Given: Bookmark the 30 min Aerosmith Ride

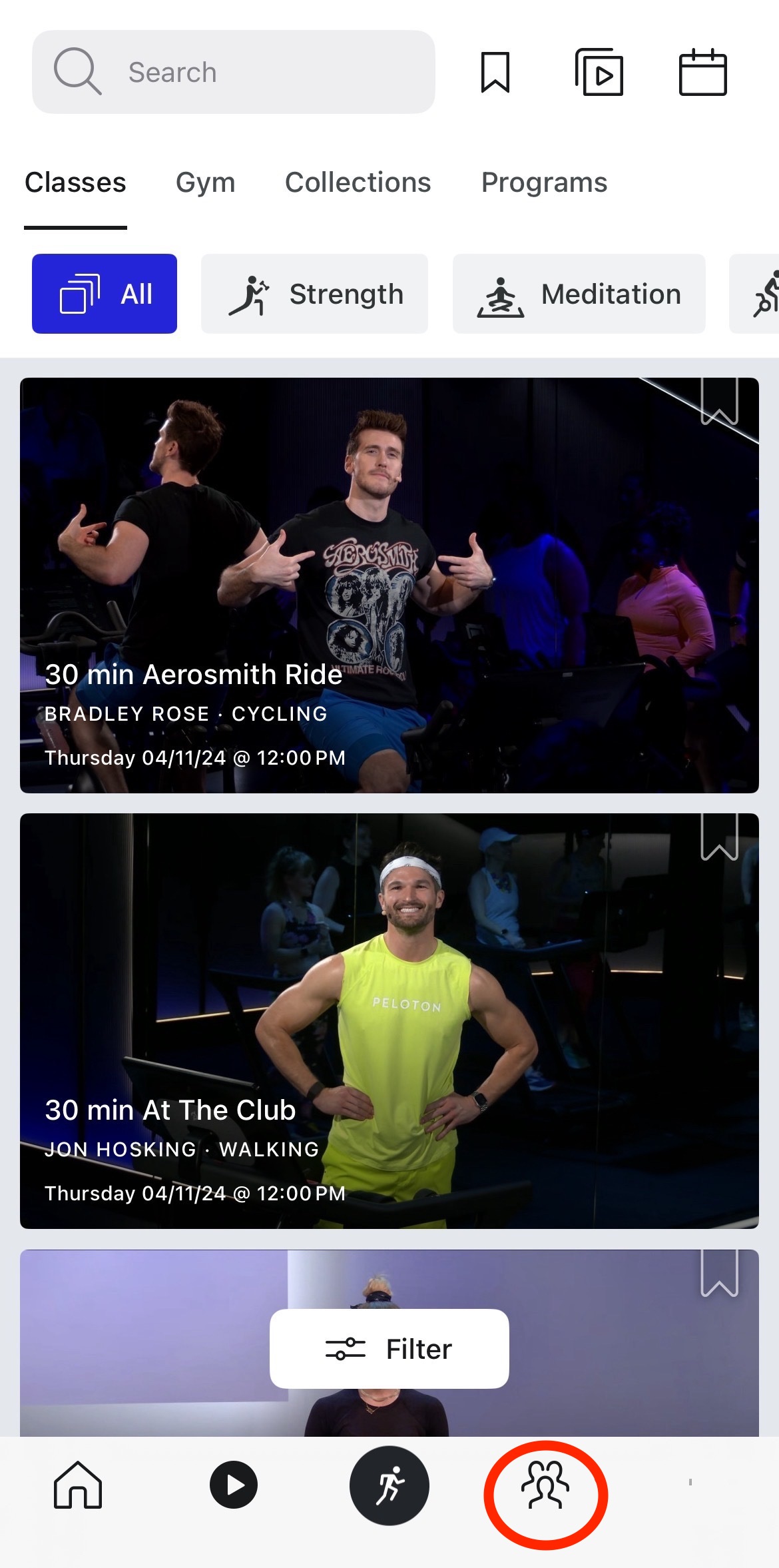Looking at the screenshot, I should pyautogui.click(x=720, y=402).
